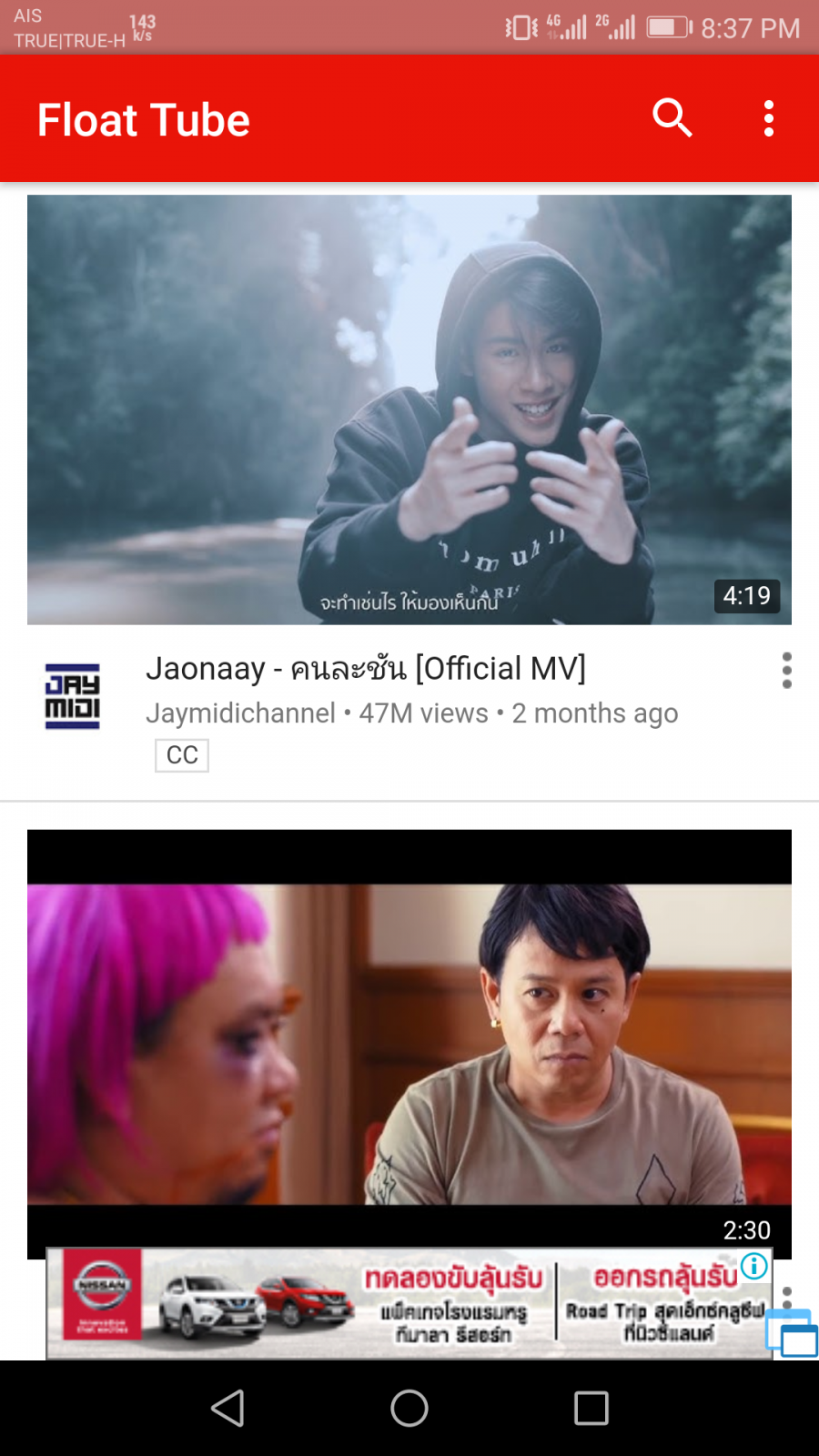Tap the ad info icon on Nissan banner
The width and height of the screenshot is (819, 1456).
point(753,1266)
